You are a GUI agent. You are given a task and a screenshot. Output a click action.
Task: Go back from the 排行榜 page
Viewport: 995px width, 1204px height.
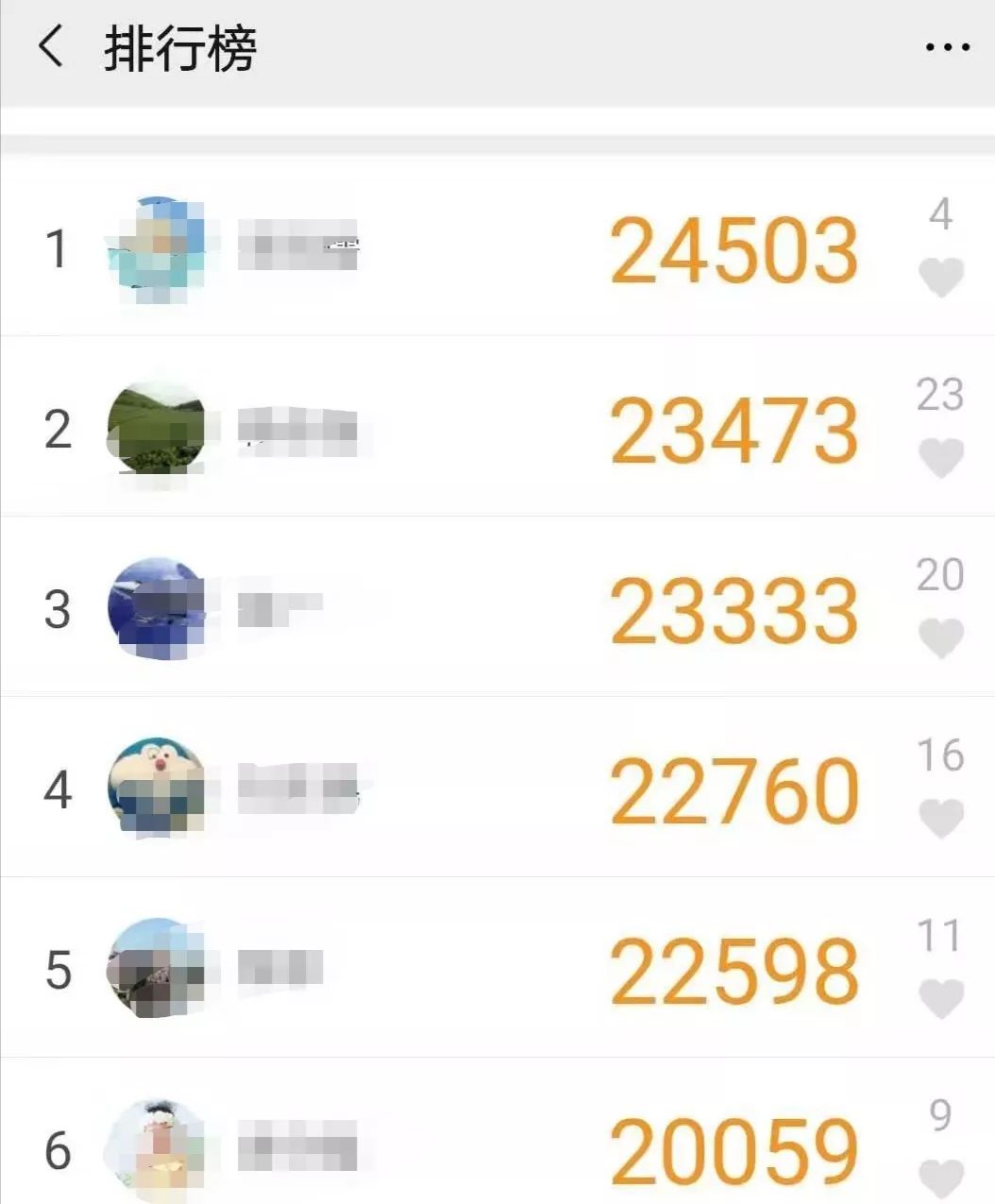point(51,47)
